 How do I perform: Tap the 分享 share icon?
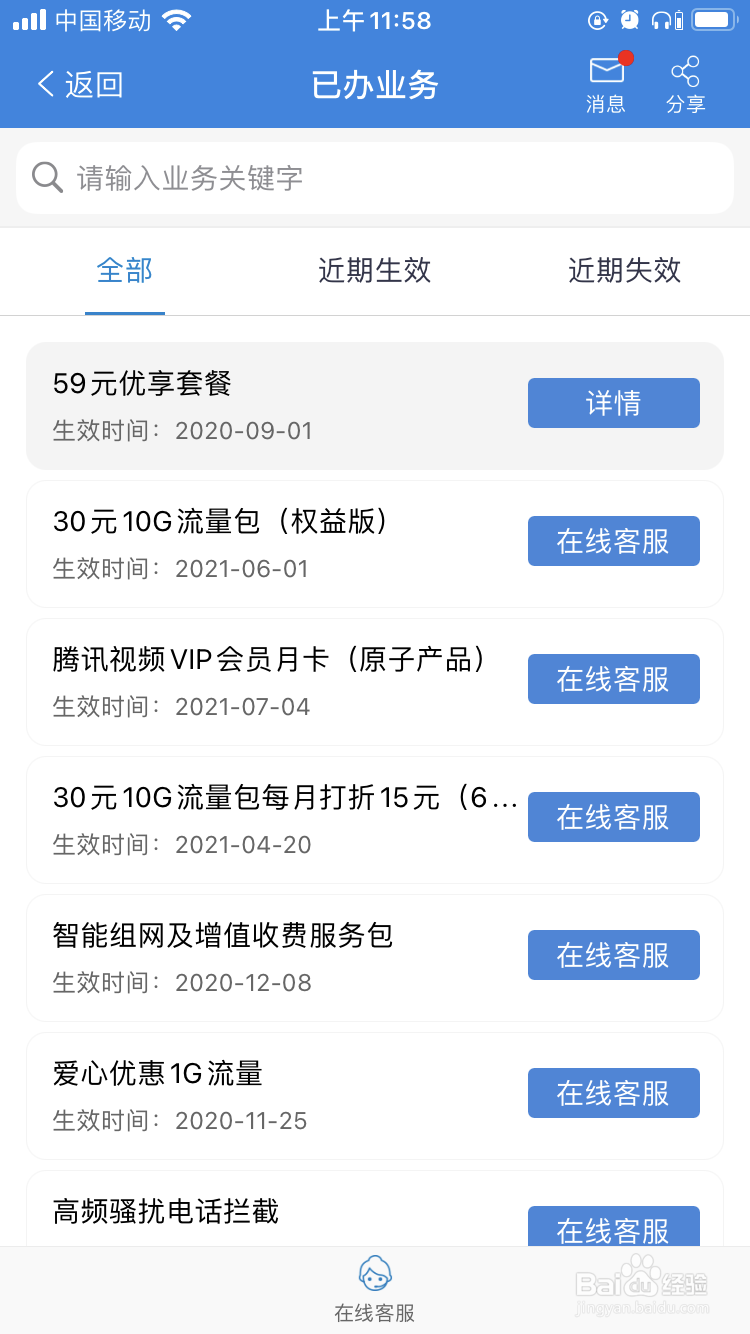(x=686, y=85)
